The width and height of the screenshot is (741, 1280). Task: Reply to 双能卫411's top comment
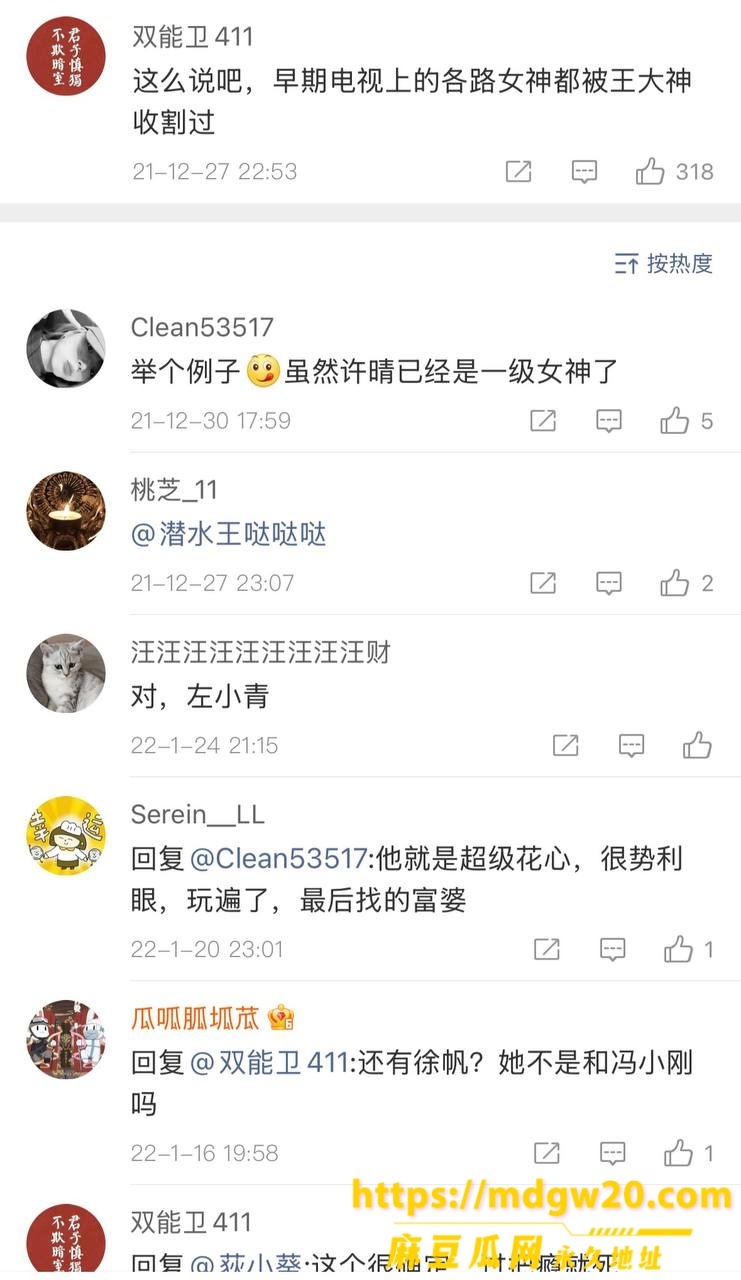tap(584, 171)
